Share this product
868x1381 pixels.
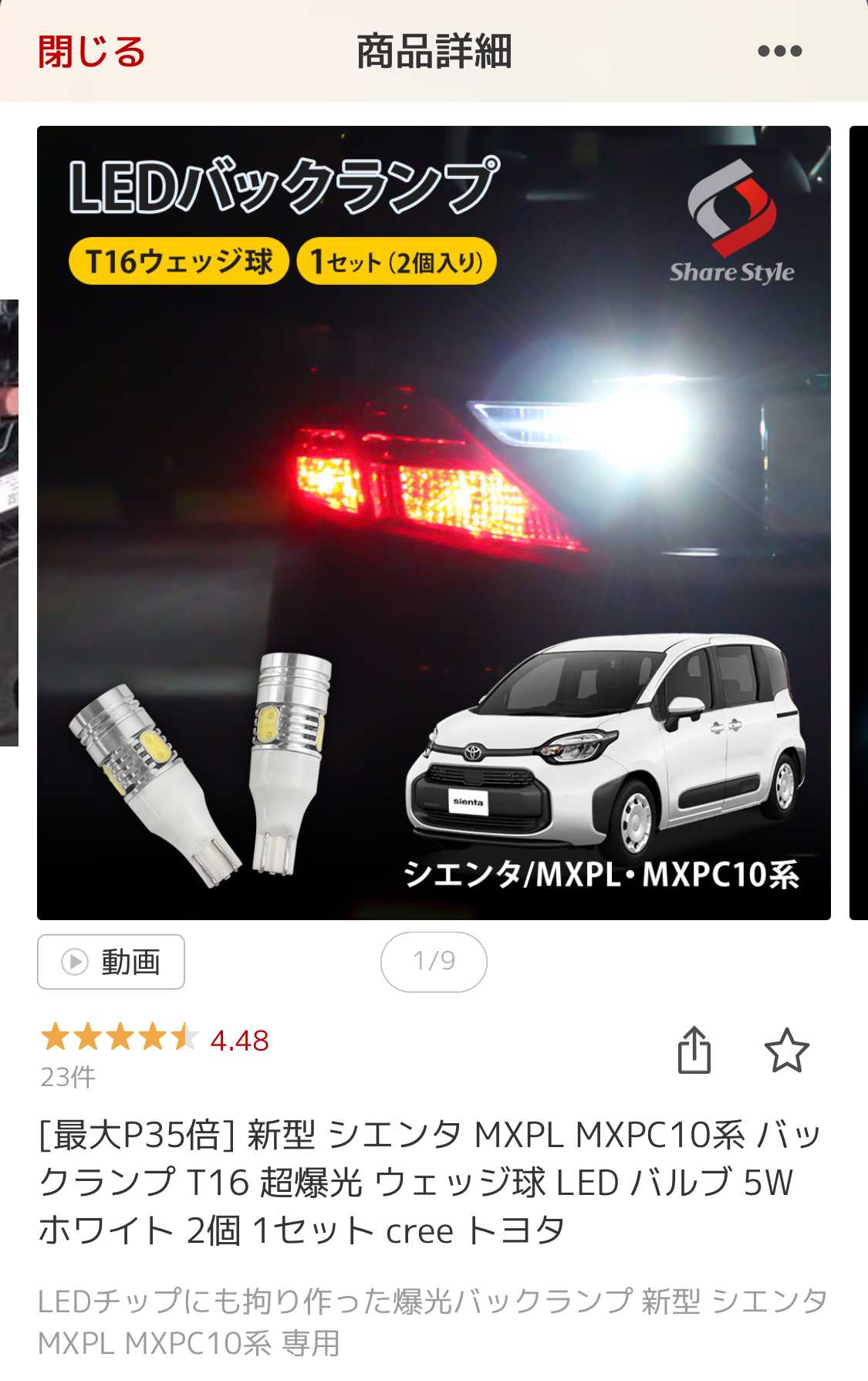694,1050
